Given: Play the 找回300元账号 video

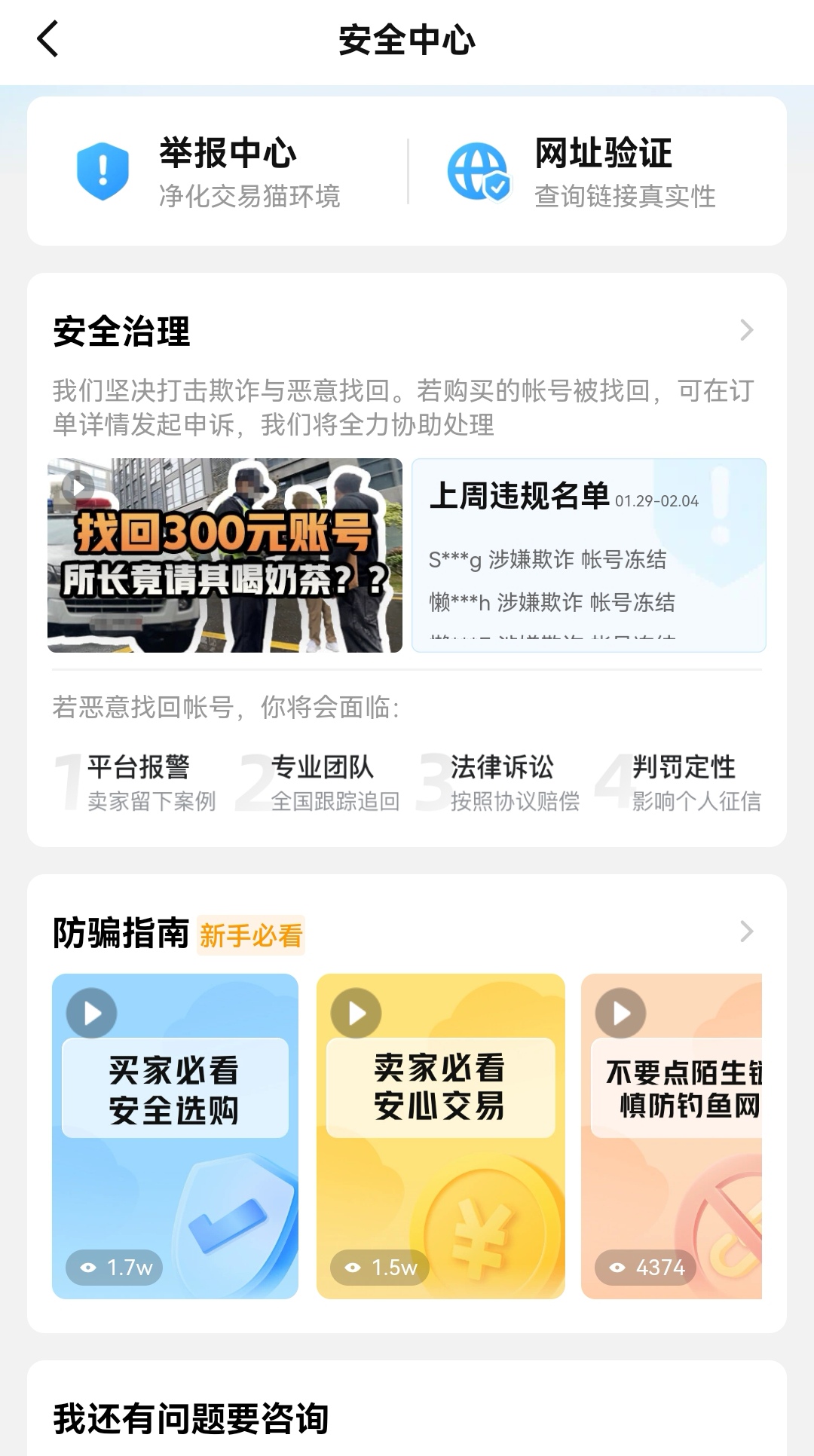Looking at the screenshot, I should [225, 555].
